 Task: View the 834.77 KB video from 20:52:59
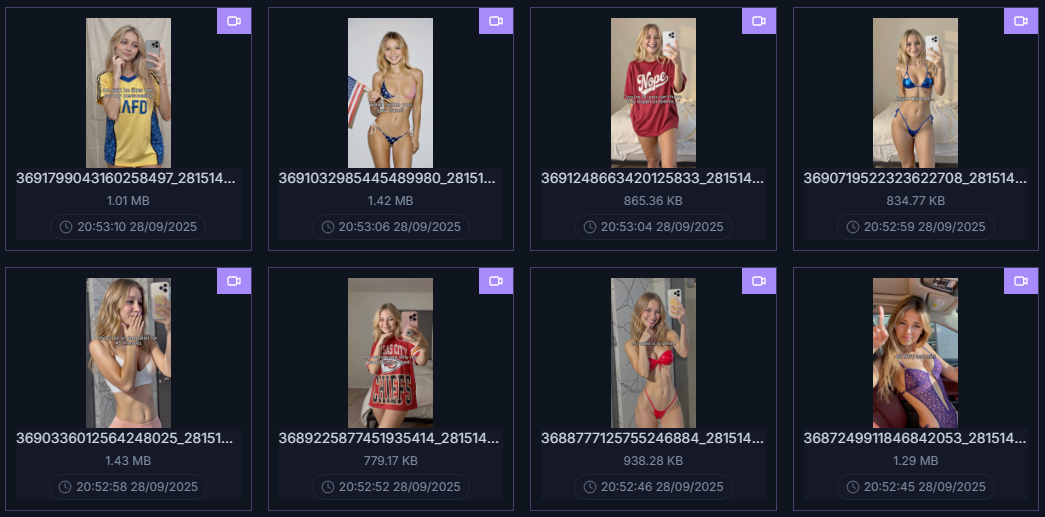pos(915,93)
